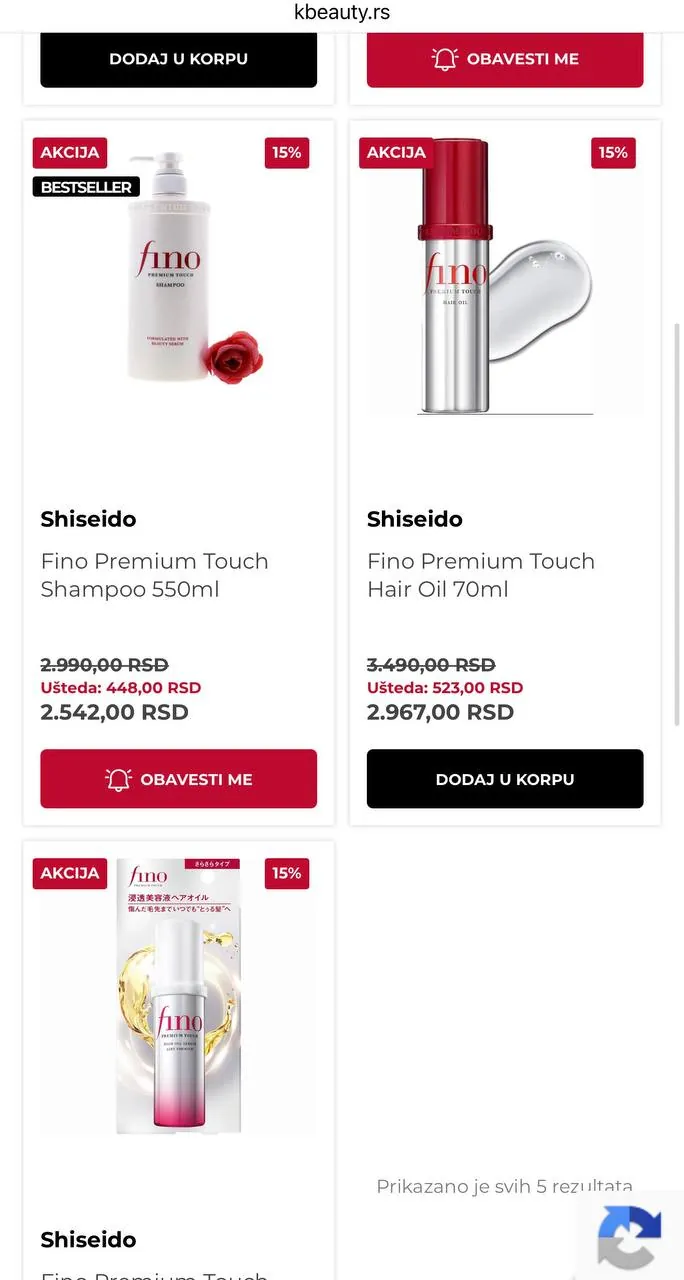
Task: Open Fino Premium Touch Shampoo 550ml product
Action: [154, 575]
